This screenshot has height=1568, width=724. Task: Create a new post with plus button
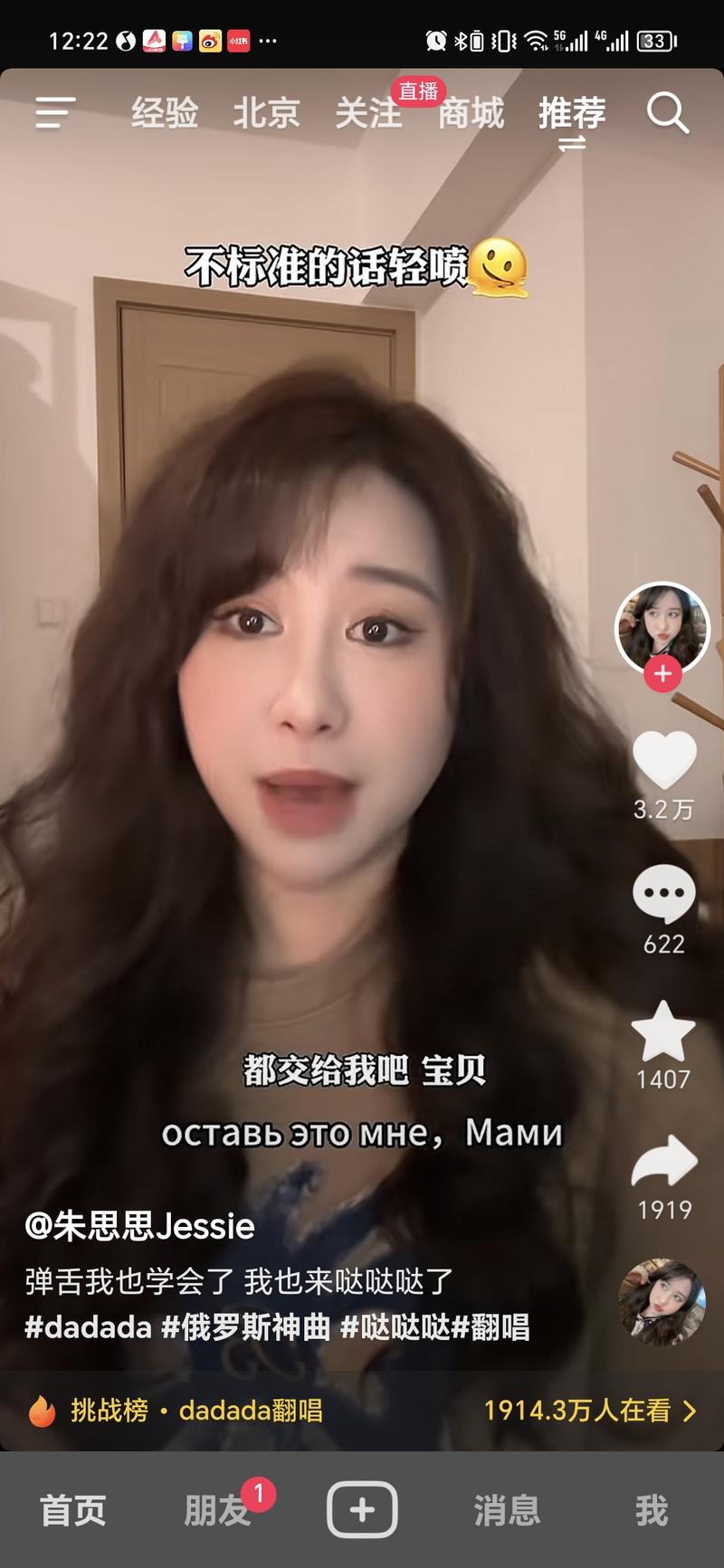click(362, 1509)
